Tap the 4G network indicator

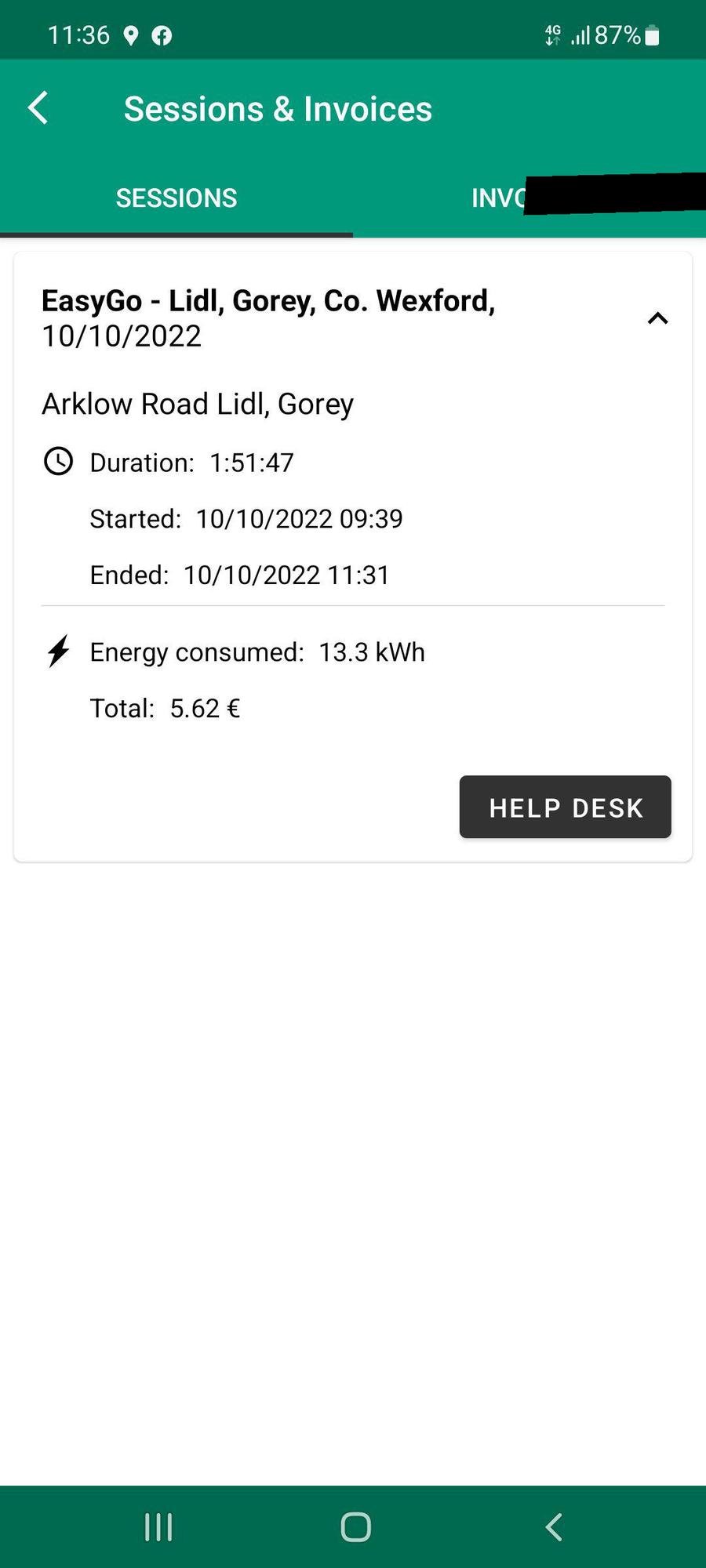click(x=551, y=34)
